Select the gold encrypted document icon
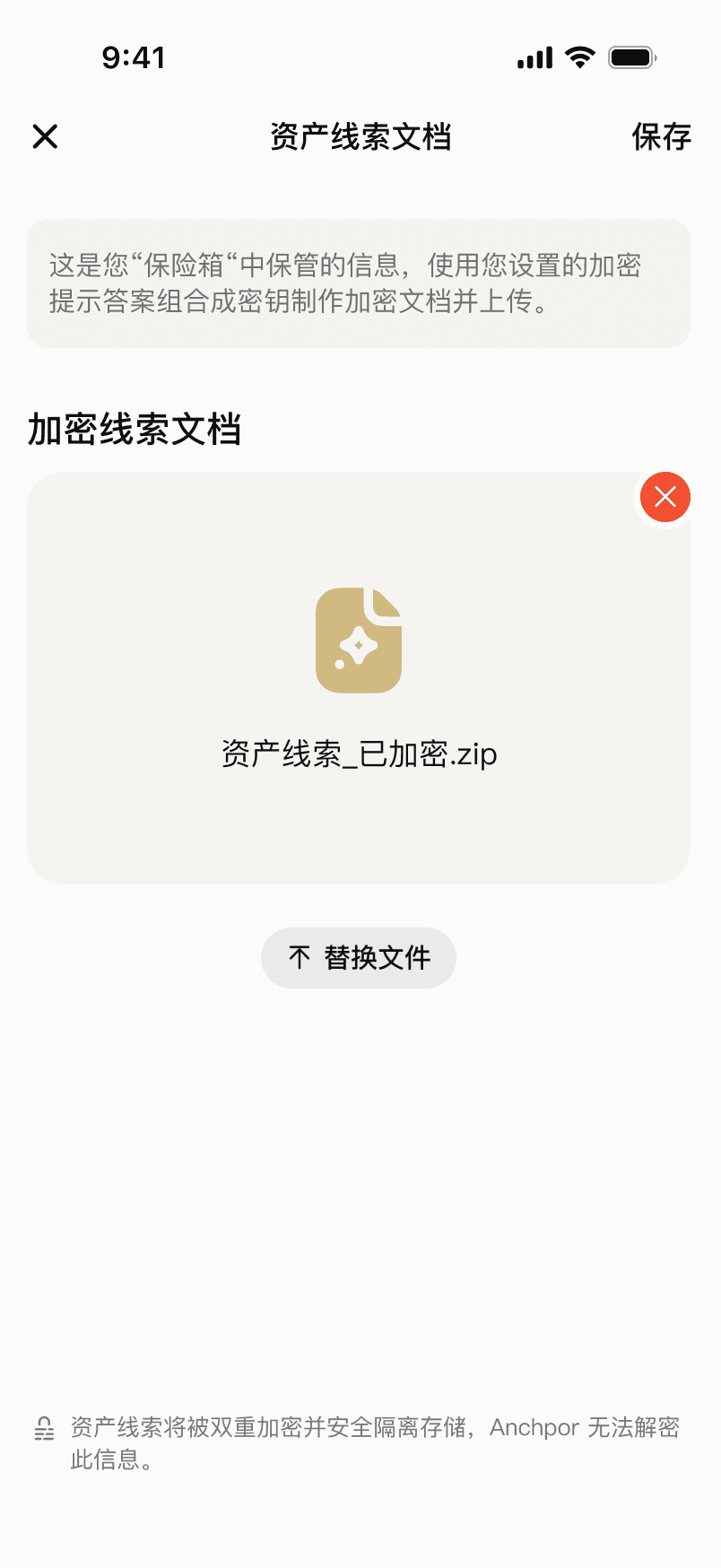721x1568 pixels. 358,641
